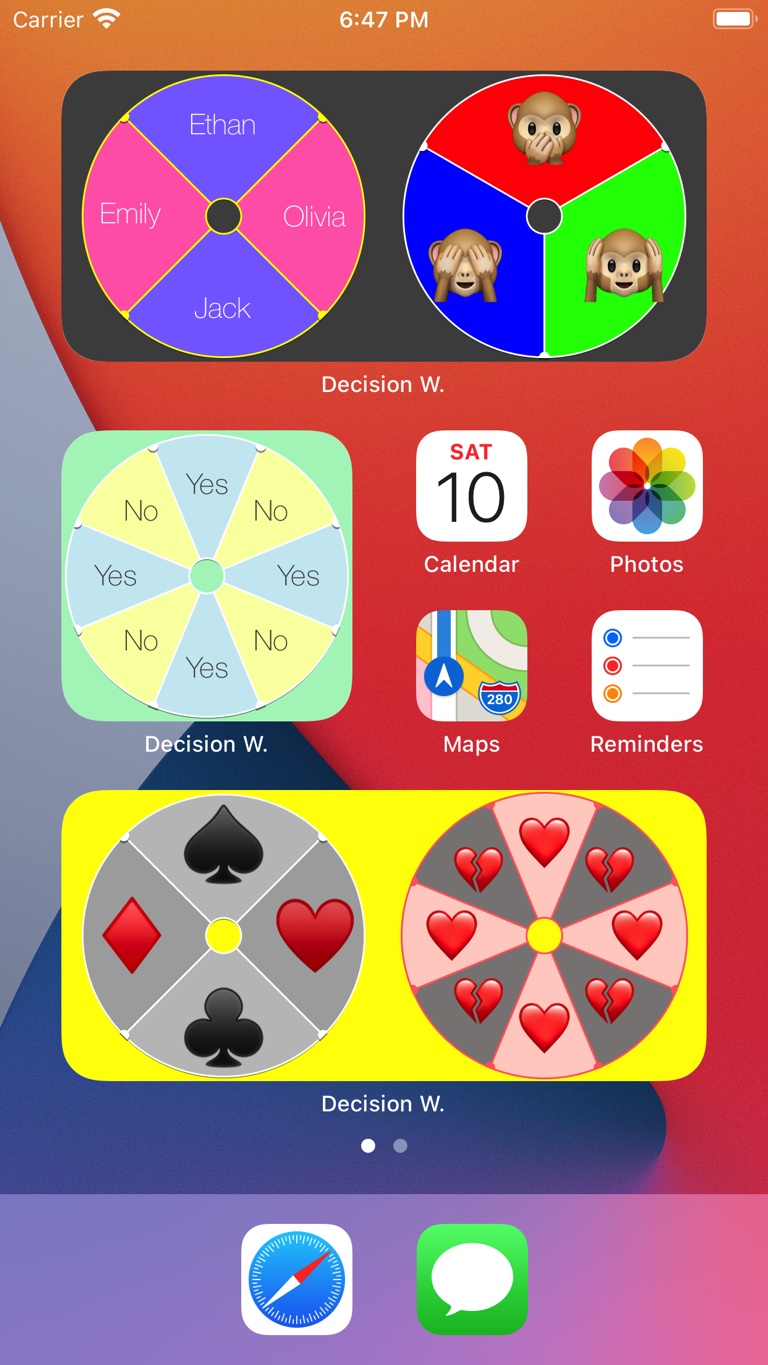Tap the home screen page indicator dots
The width and height of the screenshot is (768, 1365).
384,1146
